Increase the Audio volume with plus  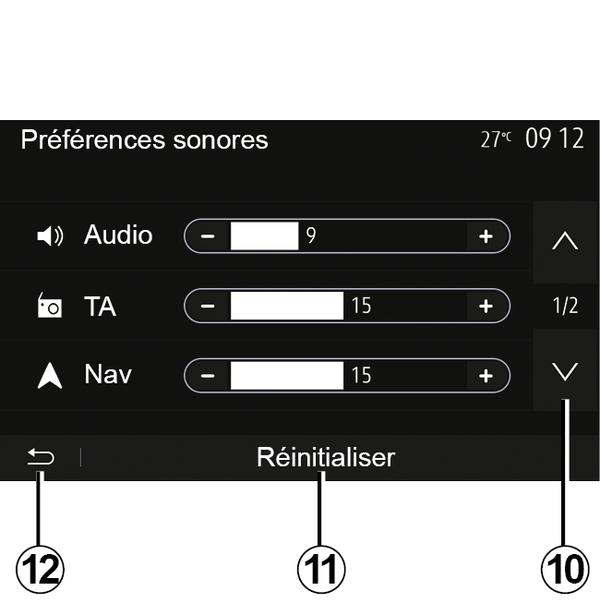point(485,236)
